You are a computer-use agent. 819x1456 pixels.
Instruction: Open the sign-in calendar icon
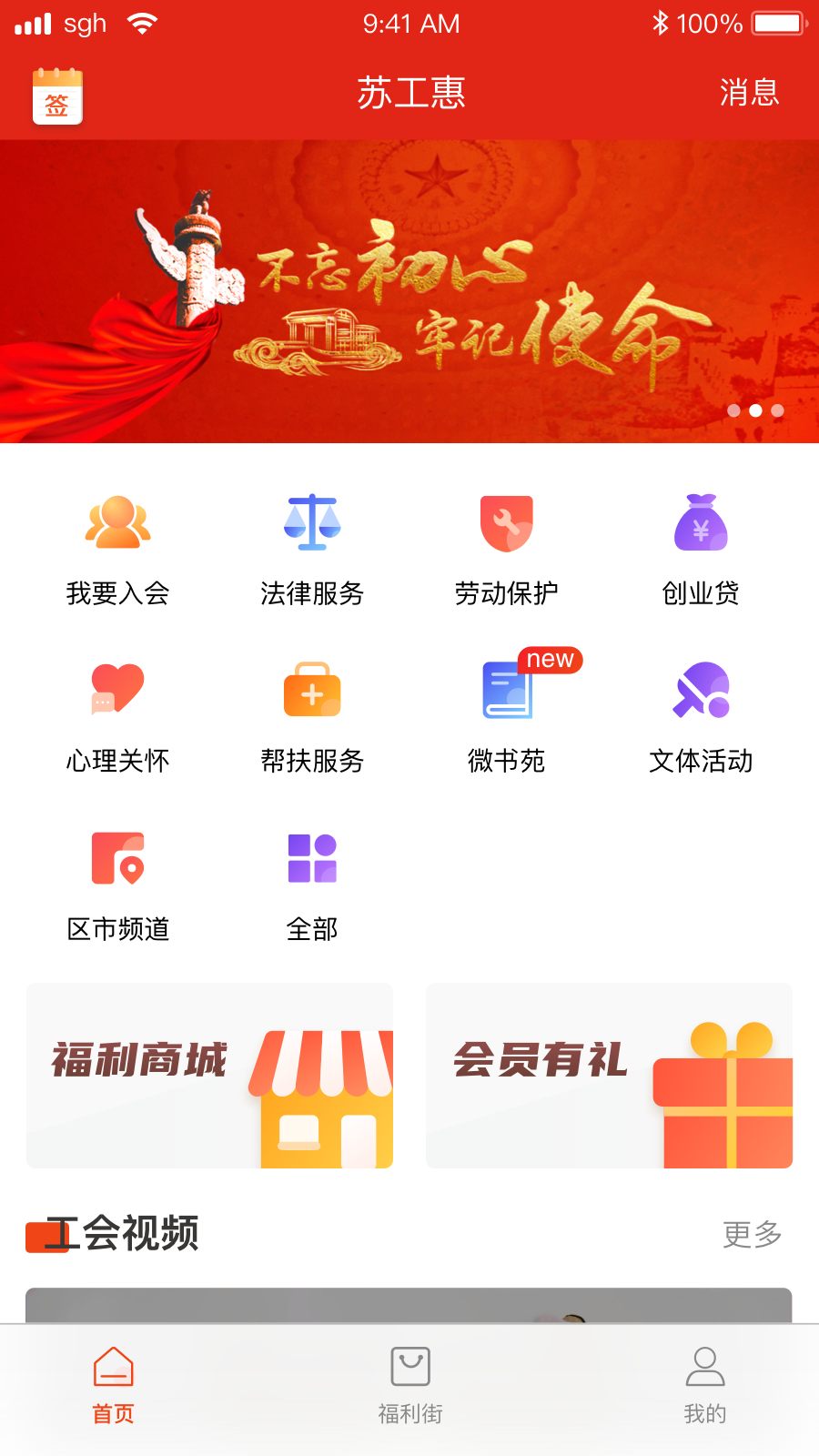pos(56,98)
